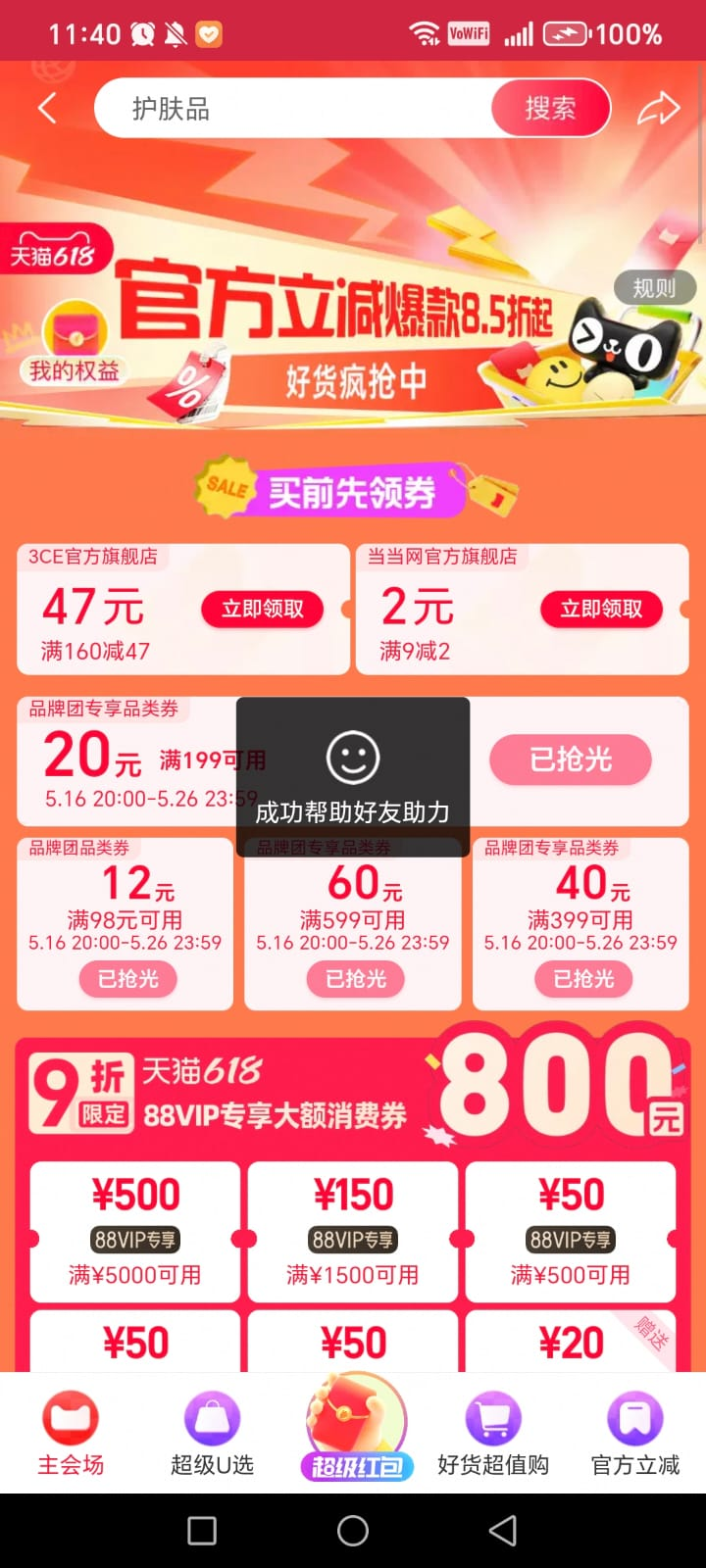706x1568 pixels.
Task: Tap the 搜索 button
Action: (550, 108)
